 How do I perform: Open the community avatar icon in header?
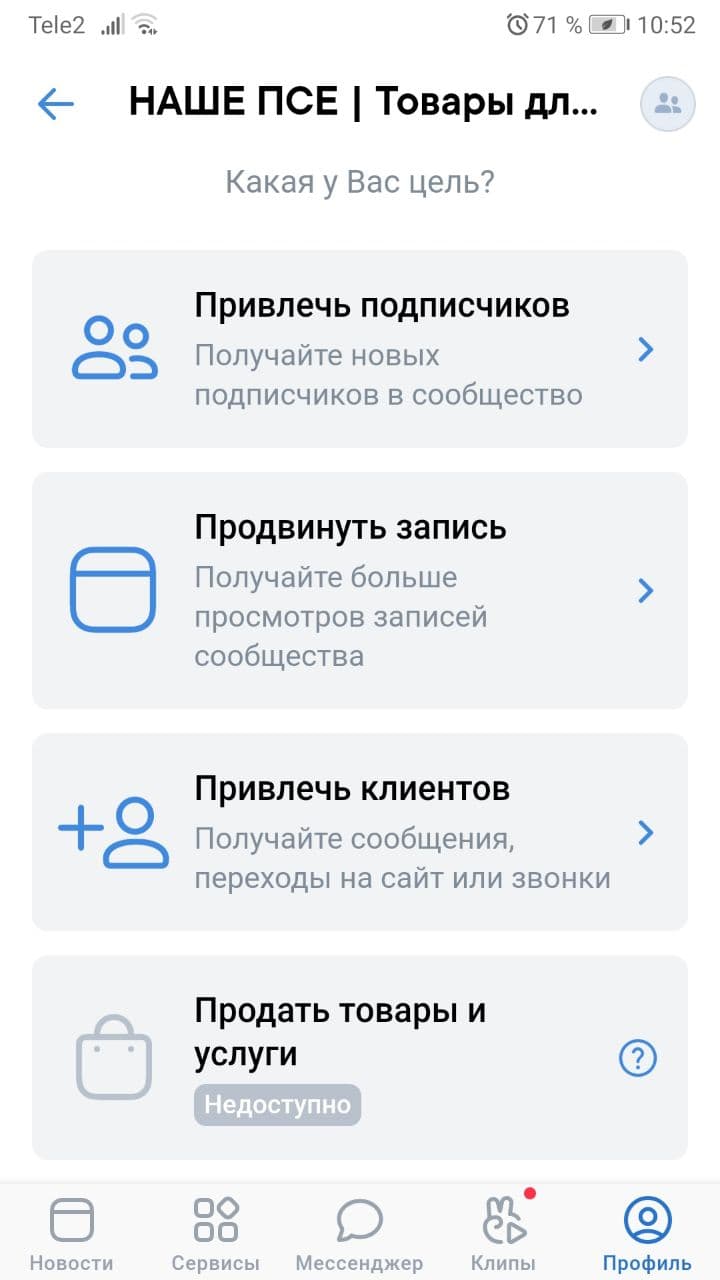(667, 104)
